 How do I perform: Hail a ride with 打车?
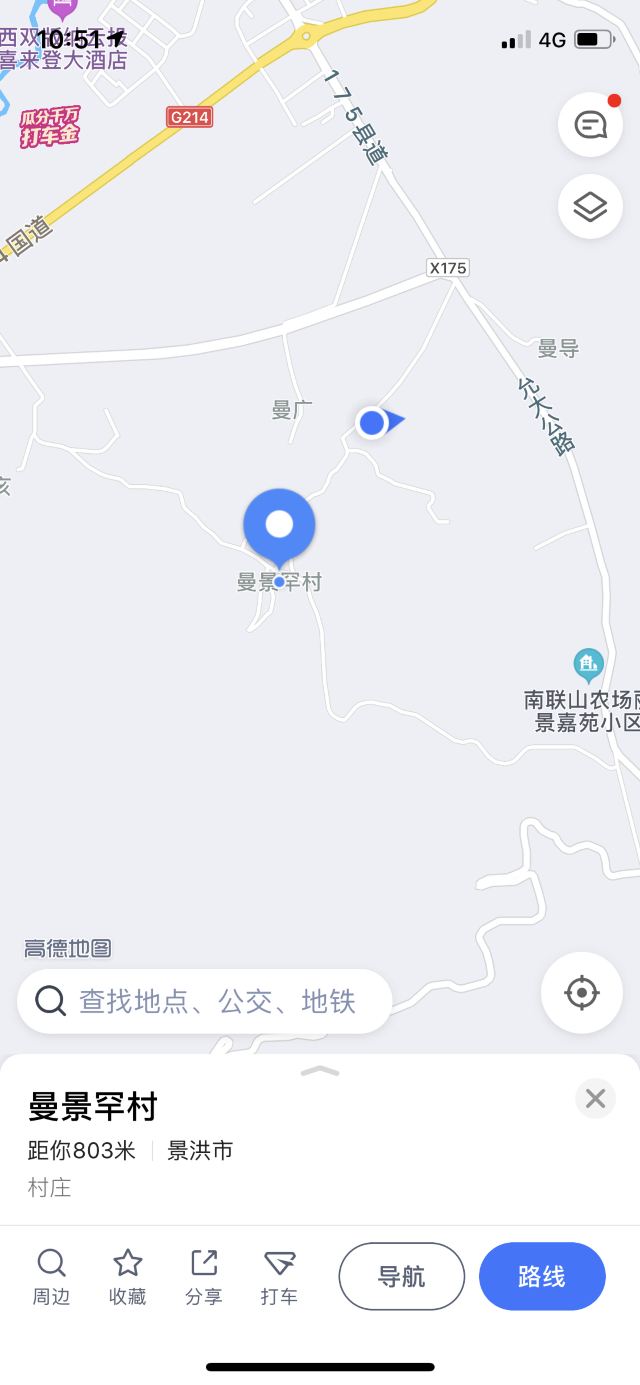coord(279,1277)
